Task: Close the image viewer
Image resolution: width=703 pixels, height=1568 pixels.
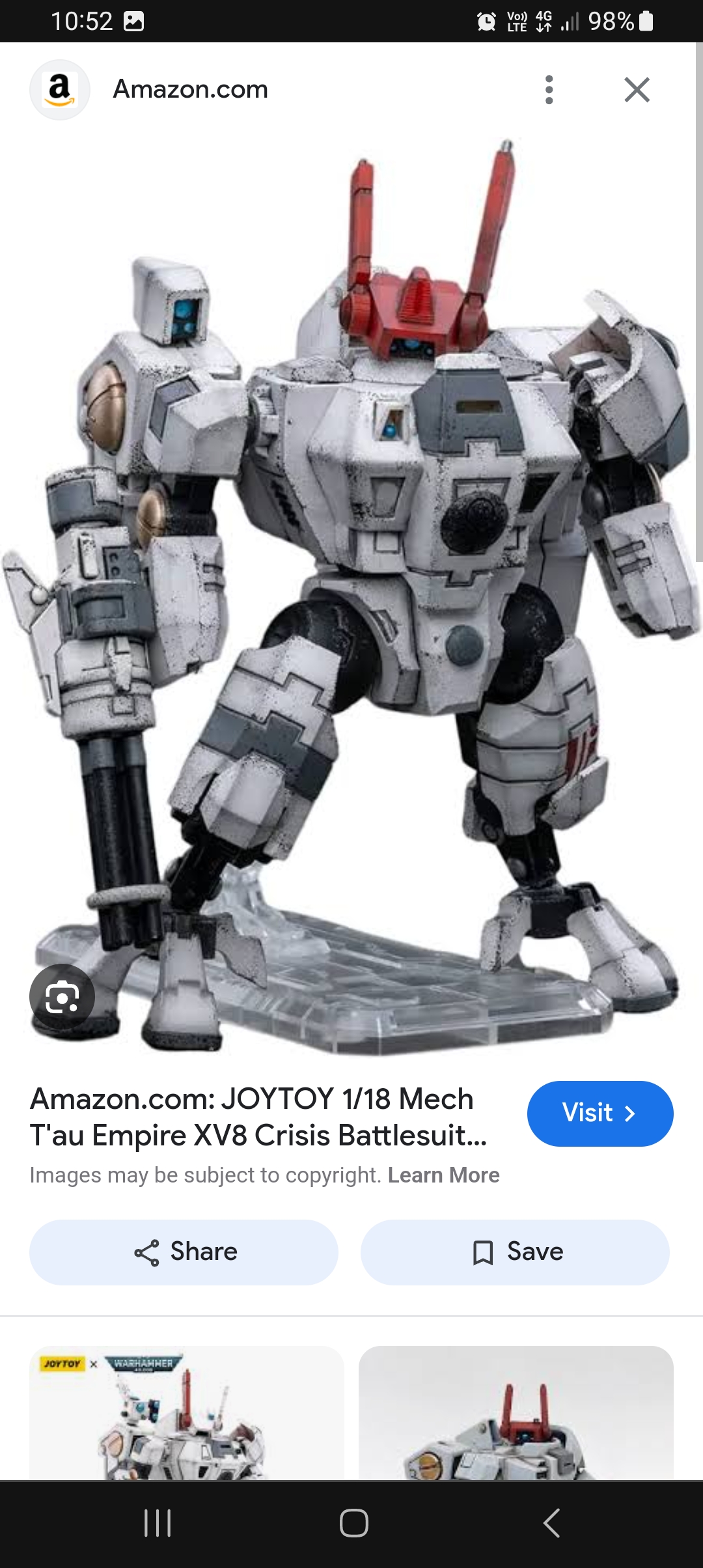Action: coord(636,90)
